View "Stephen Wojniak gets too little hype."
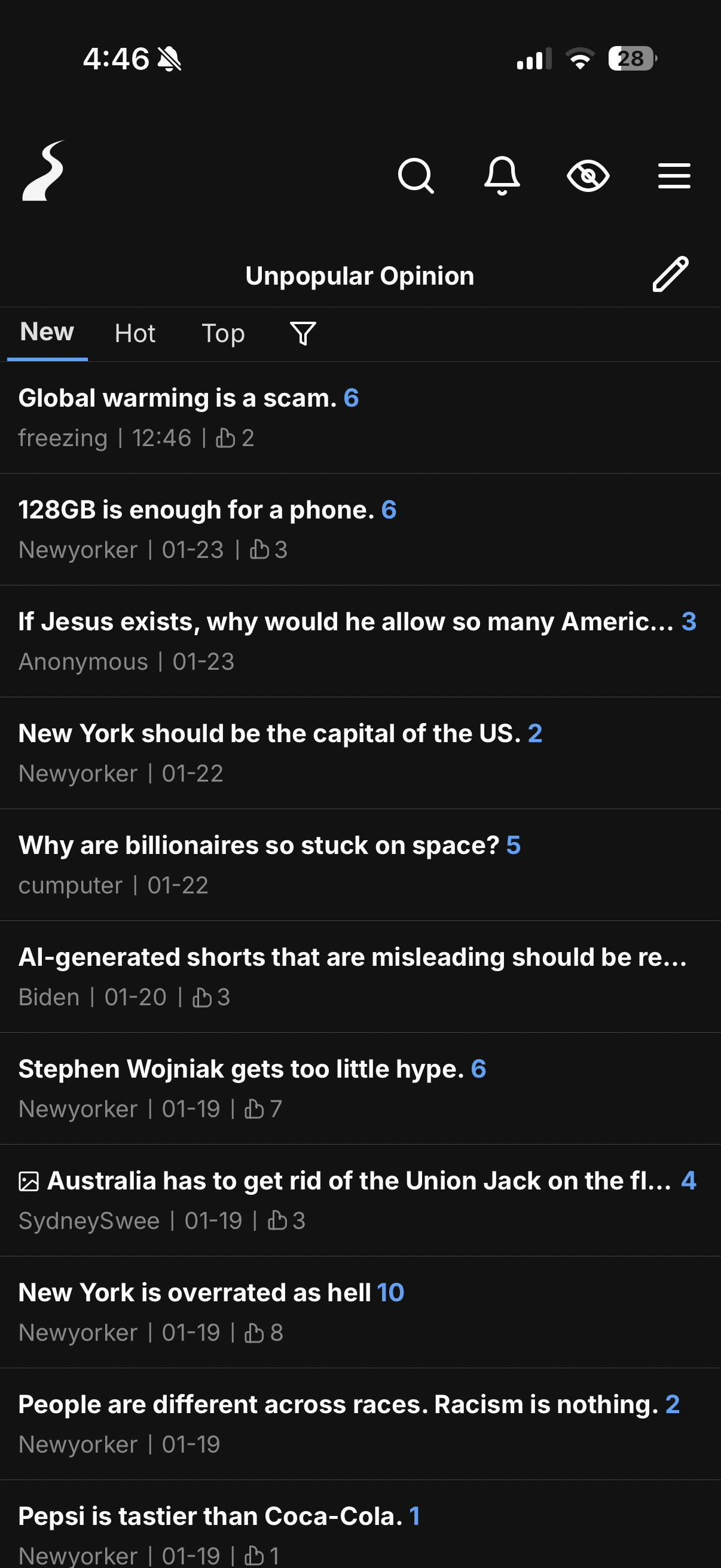 point(241,1069)
